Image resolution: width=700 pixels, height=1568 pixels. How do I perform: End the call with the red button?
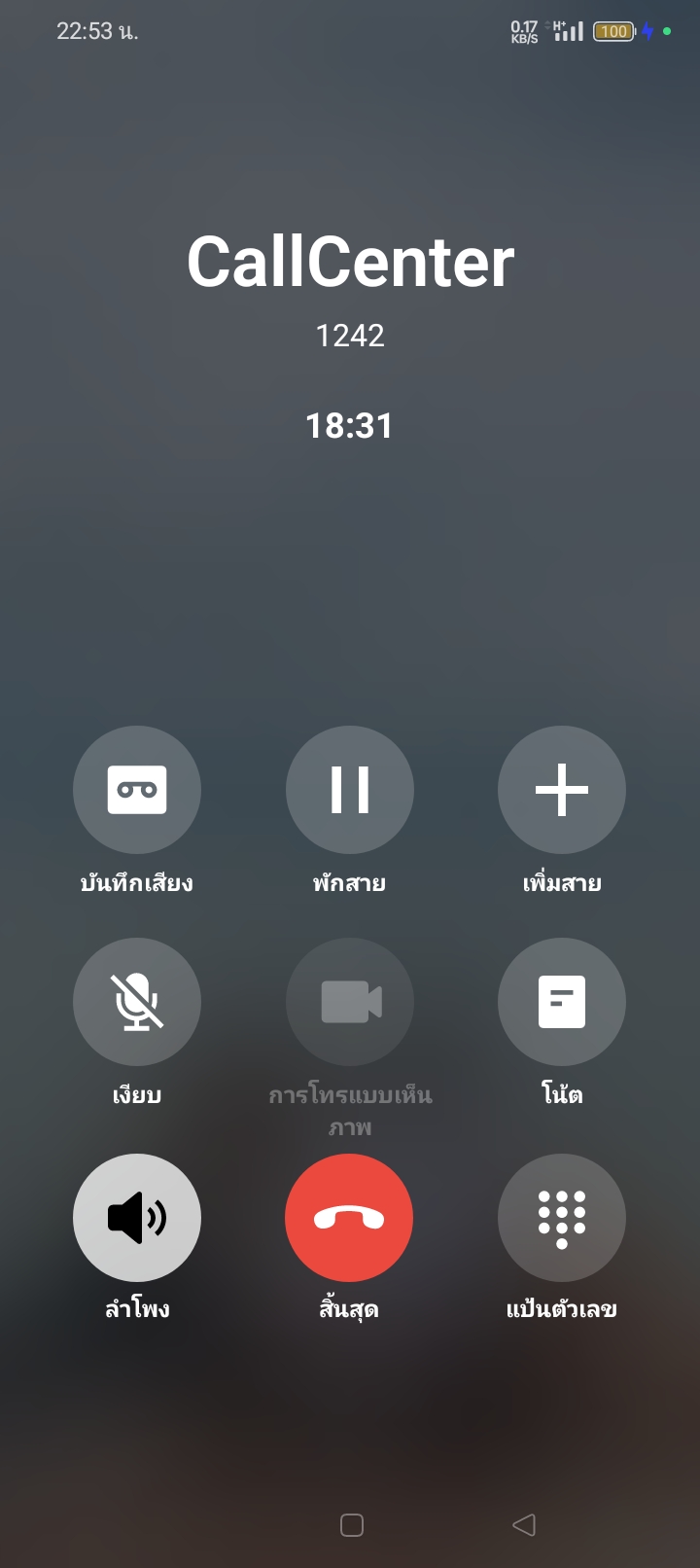(x=349, y=1218)
